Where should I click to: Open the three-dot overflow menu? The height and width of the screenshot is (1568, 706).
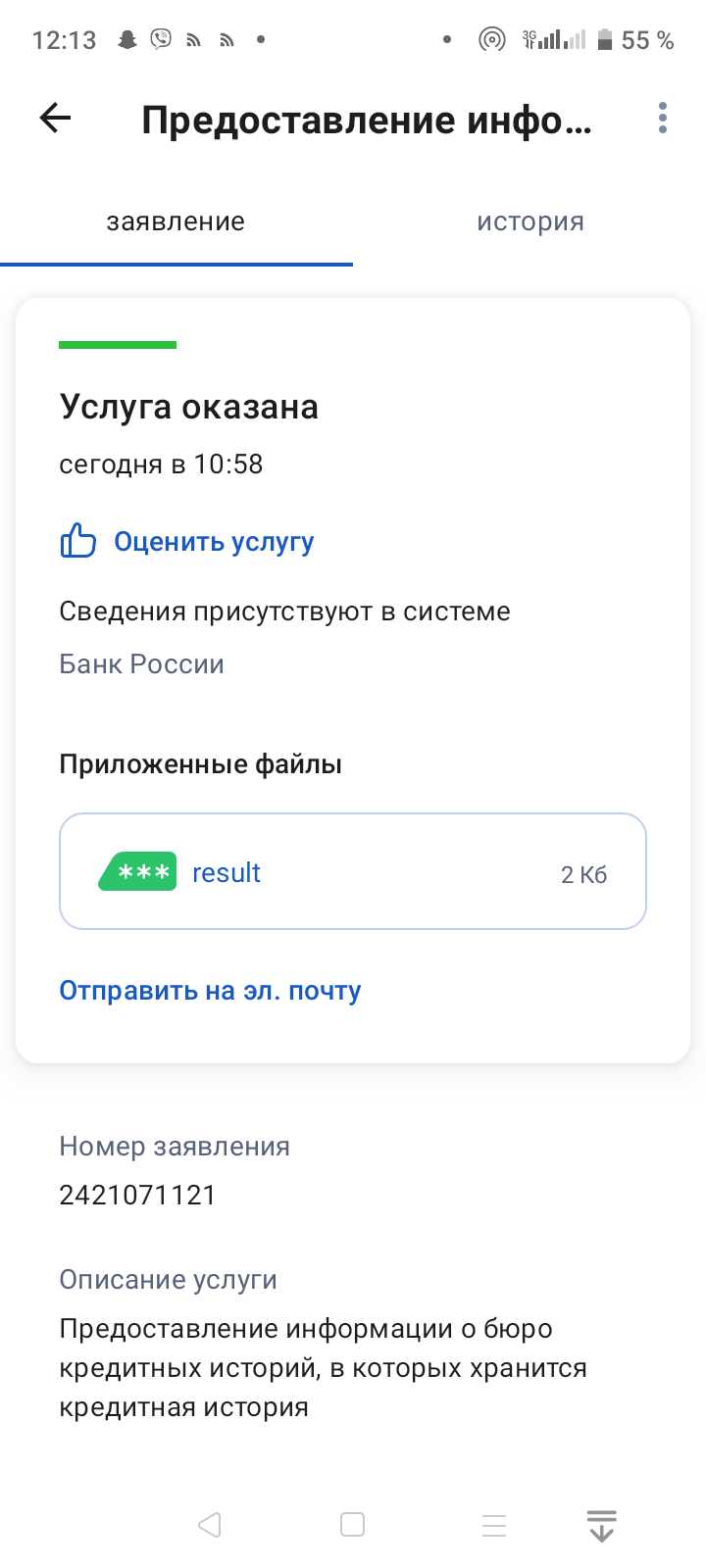663,118
